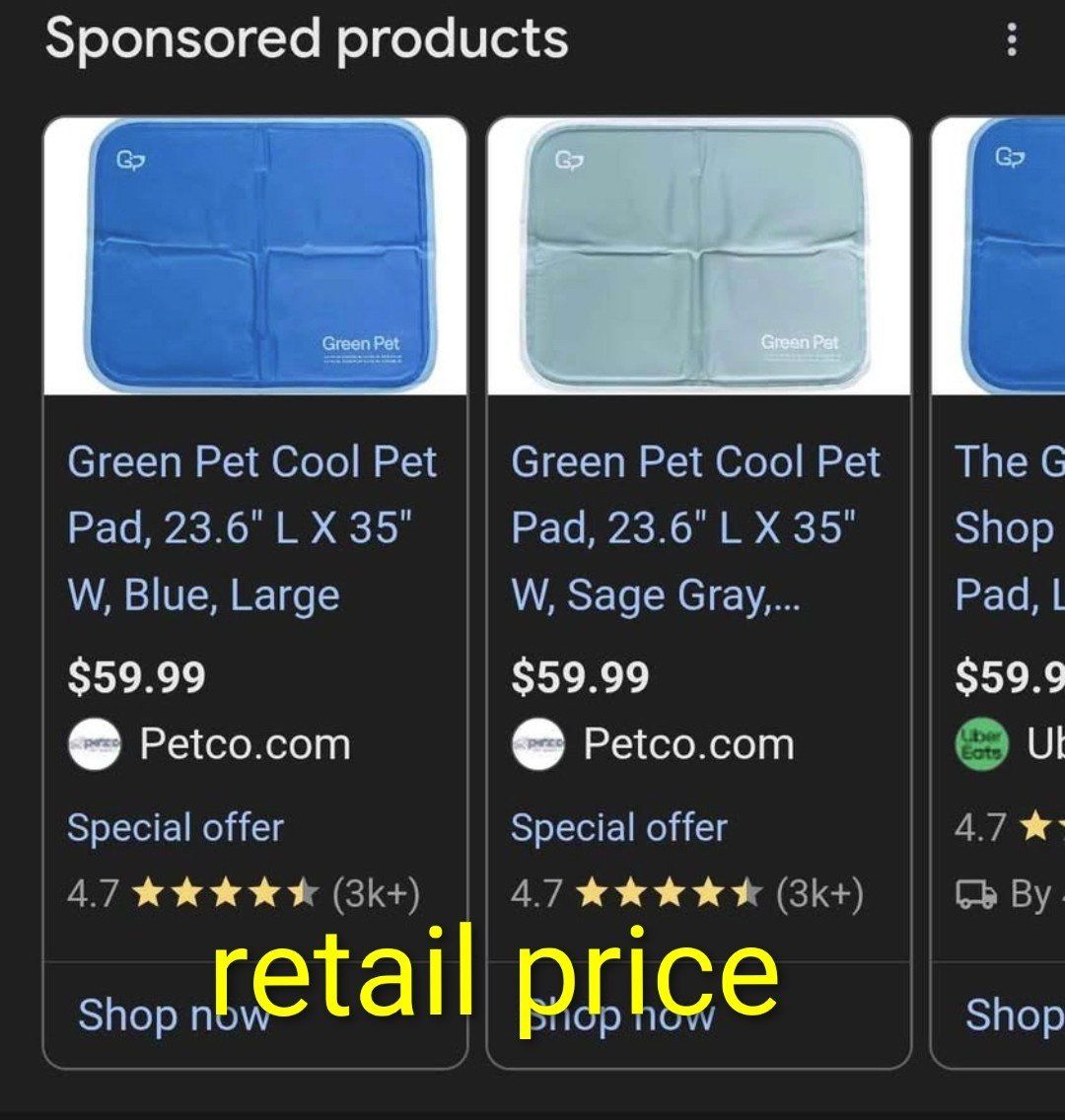
Task: Open the Blue, Large Green Pet pad card
Action: [252, 528]
